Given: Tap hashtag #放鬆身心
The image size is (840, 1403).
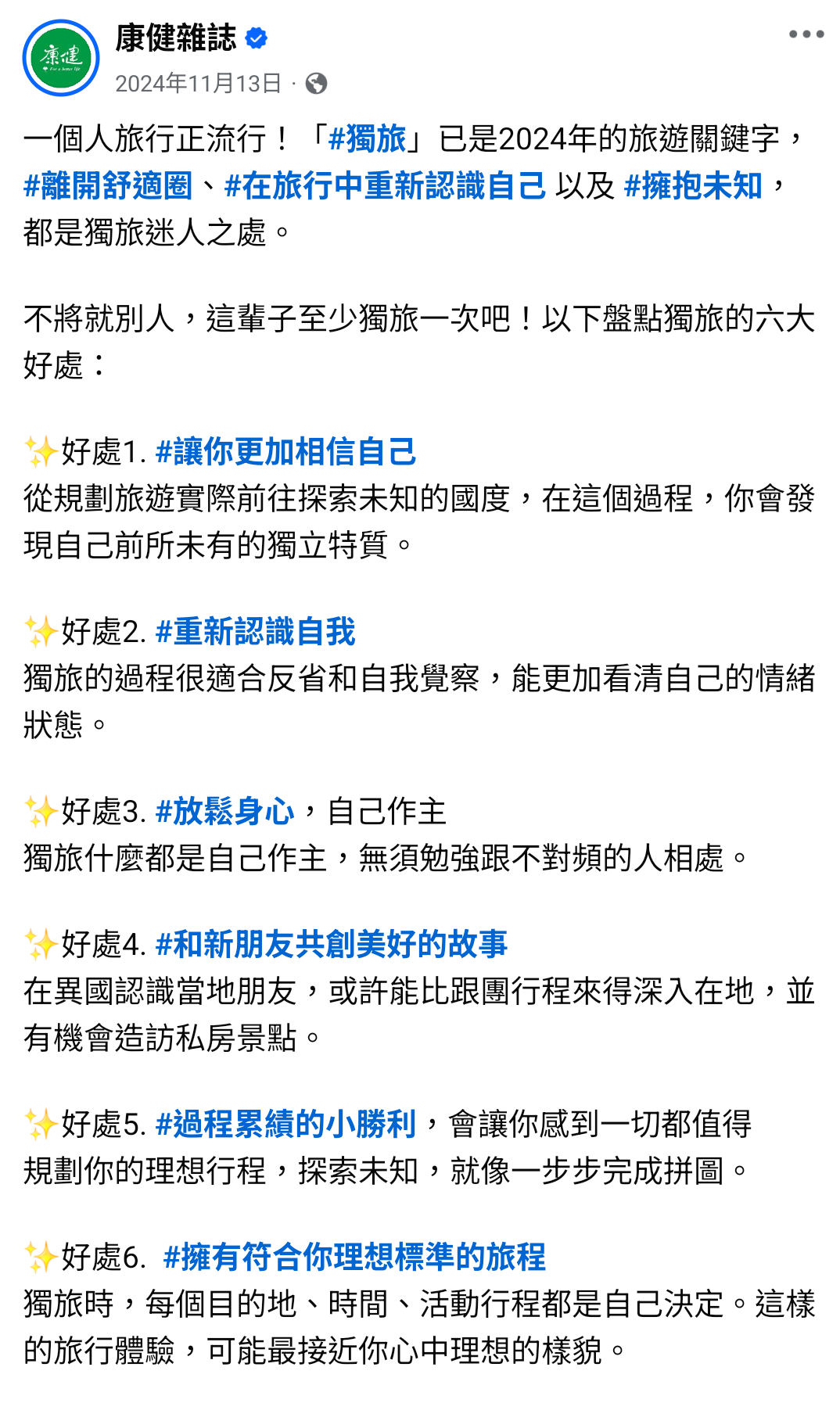Looking at the screenshot, I should pos(225,812).
